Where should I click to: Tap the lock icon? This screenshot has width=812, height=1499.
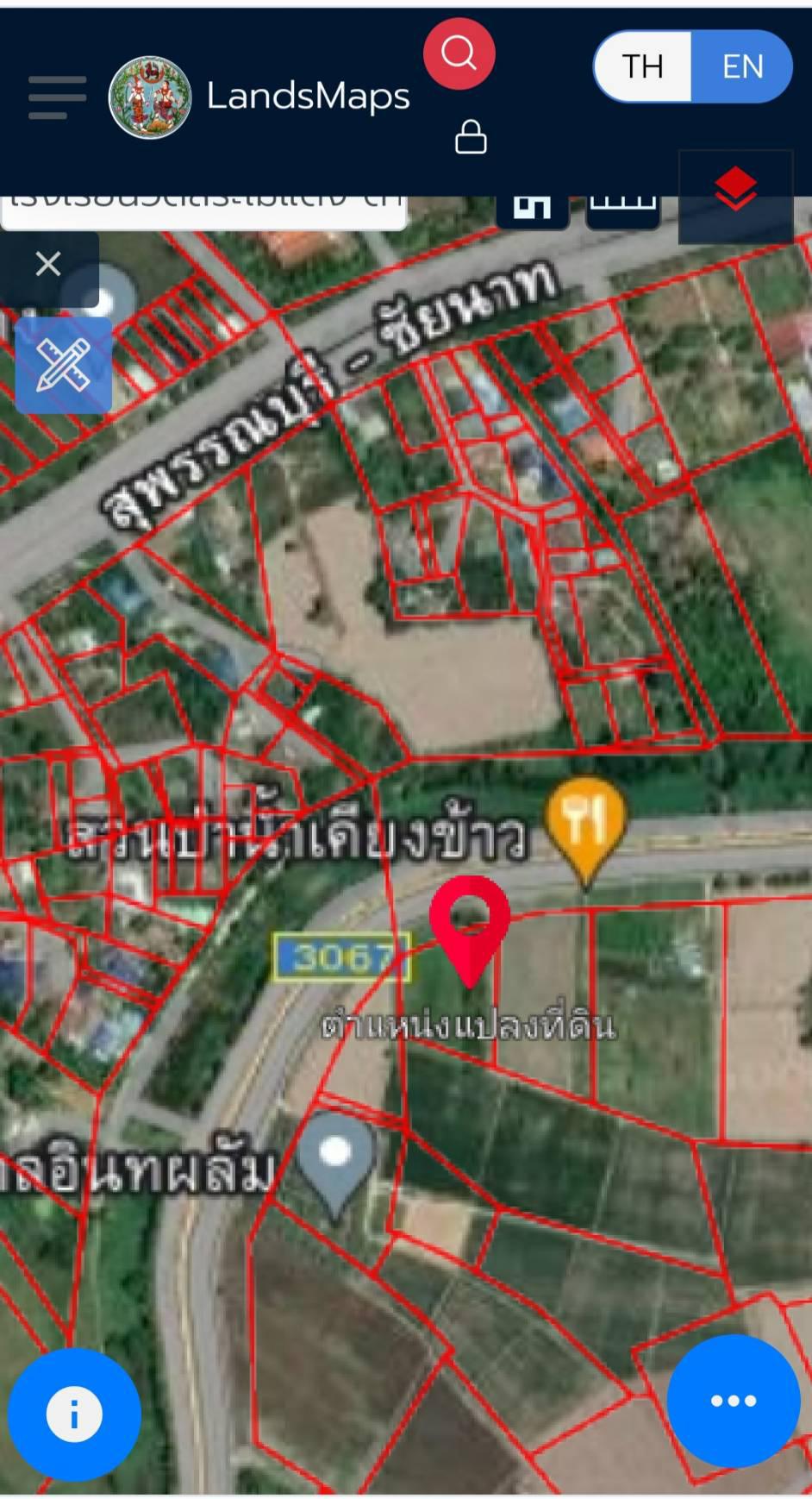471,137
